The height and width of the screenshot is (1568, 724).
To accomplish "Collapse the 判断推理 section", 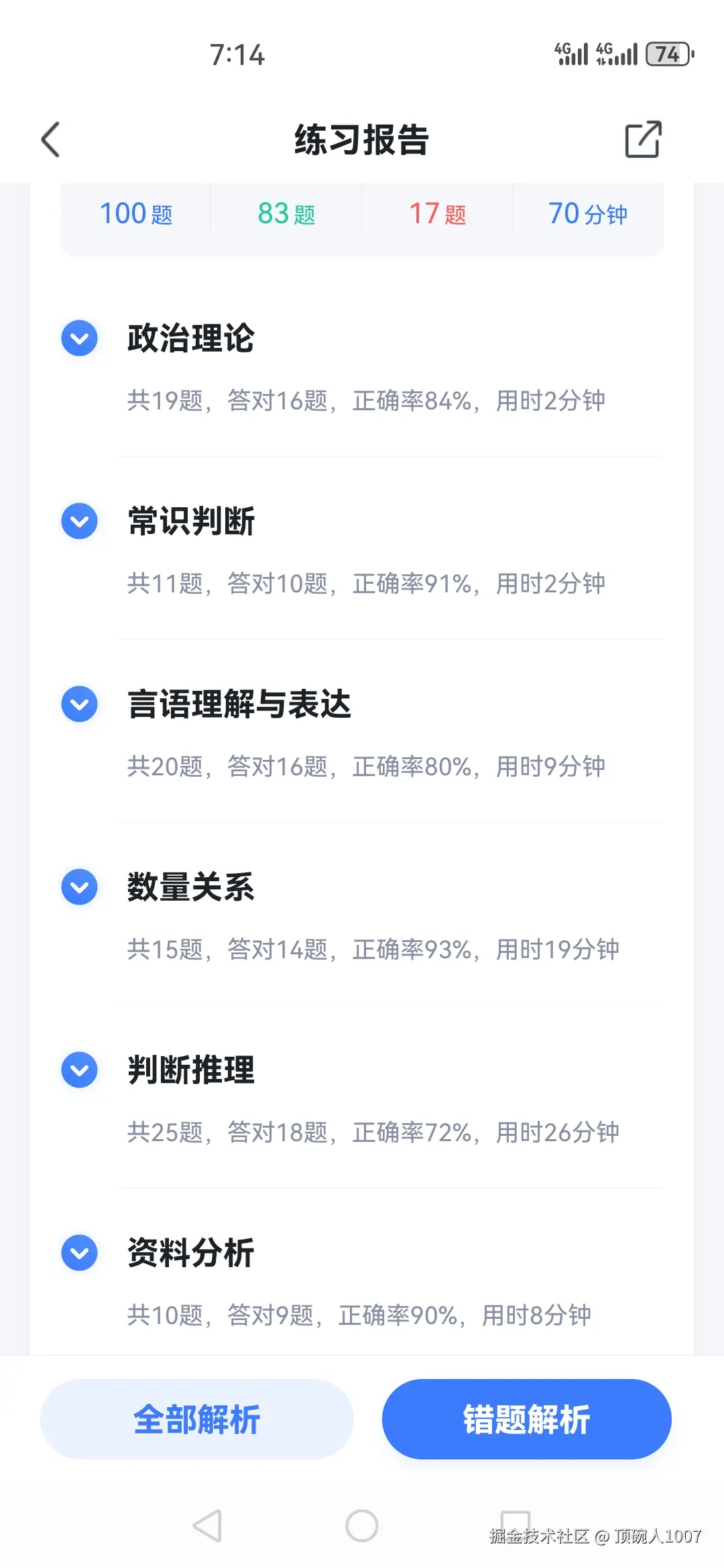I will click(79, 1069).
